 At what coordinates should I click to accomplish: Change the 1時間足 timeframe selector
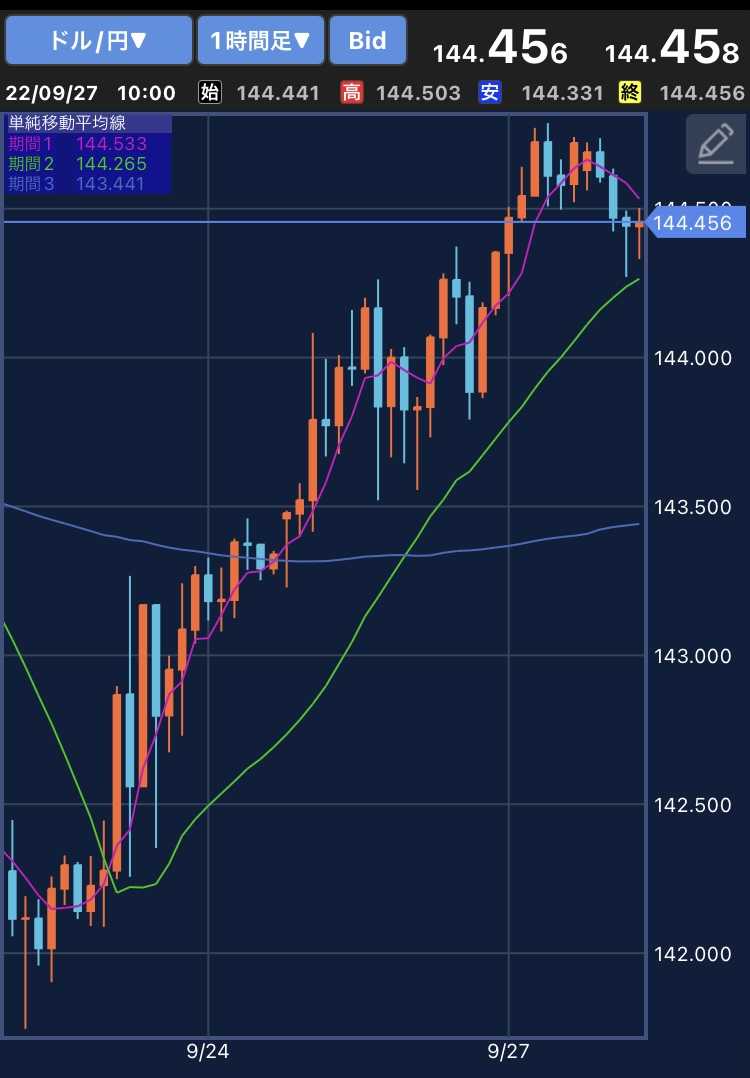261,41
